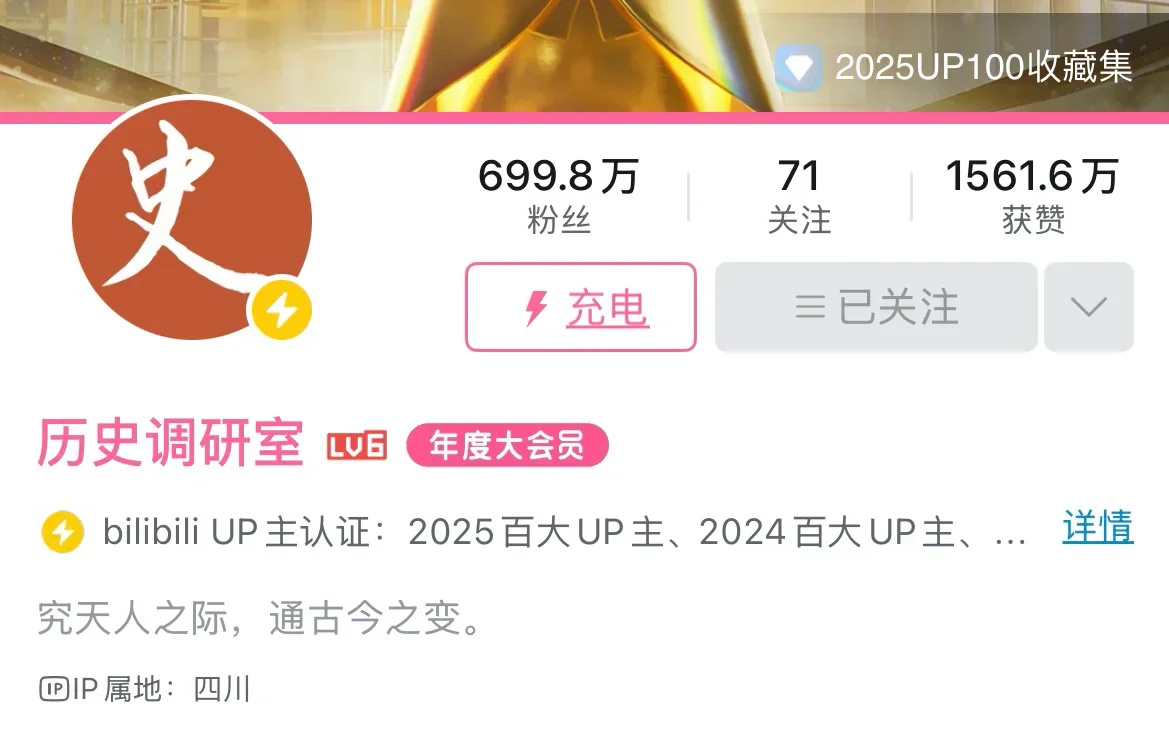Open 详情 for the UP主认证 info

pos(1097,528)
